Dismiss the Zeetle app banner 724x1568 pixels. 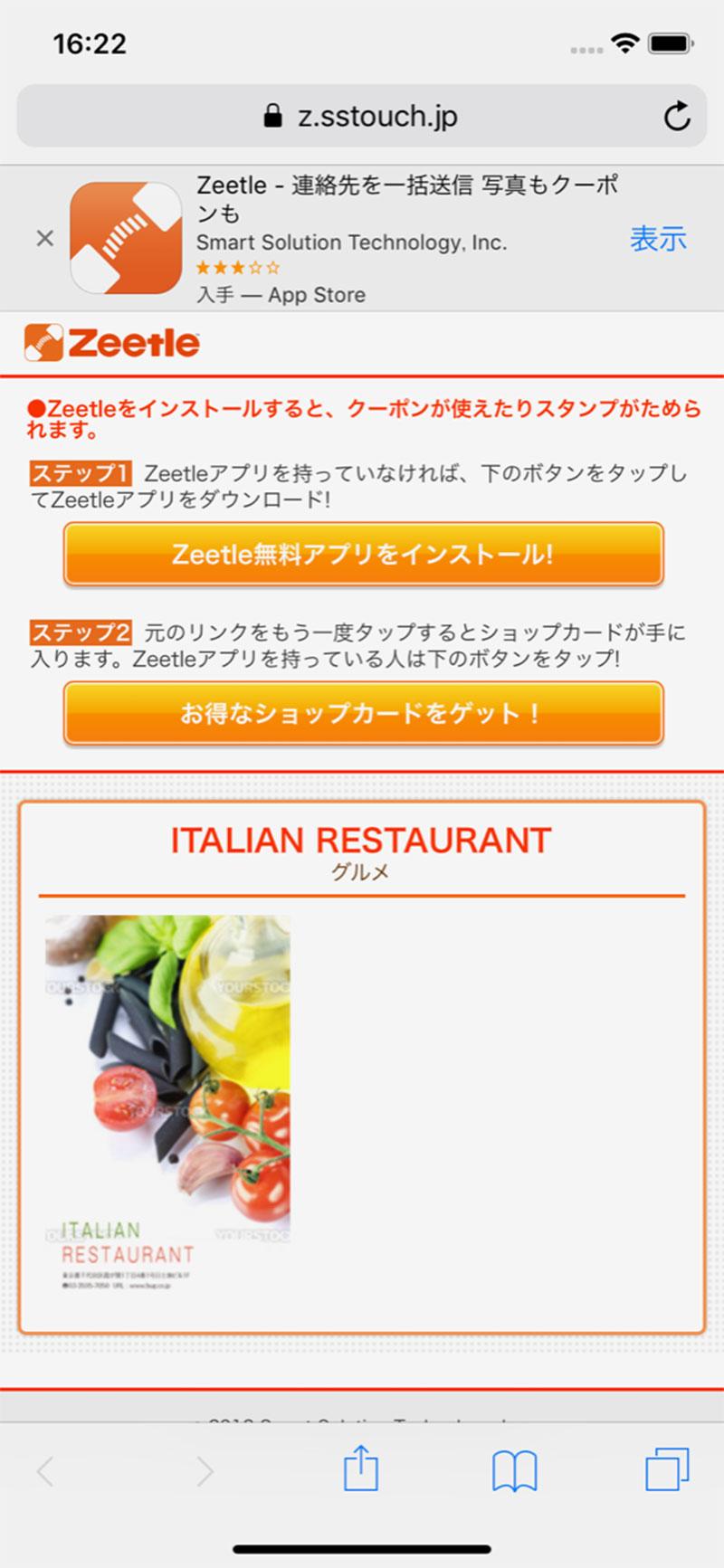[x=44, y=239]
